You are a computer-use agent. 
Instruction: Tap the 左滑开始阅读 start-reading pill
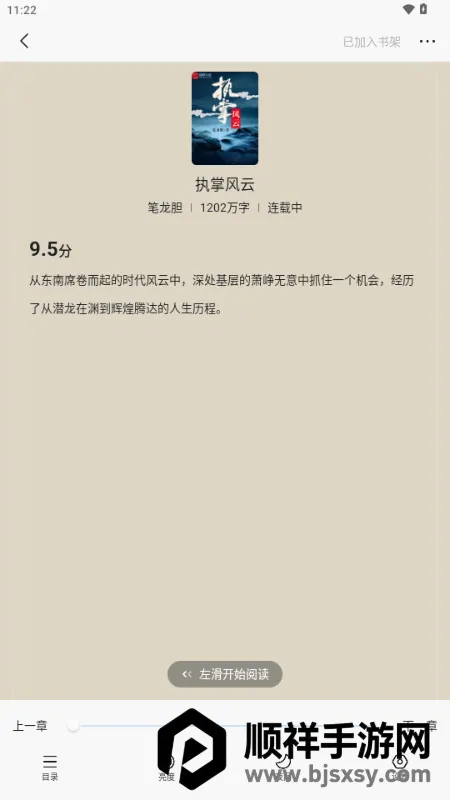225,674
